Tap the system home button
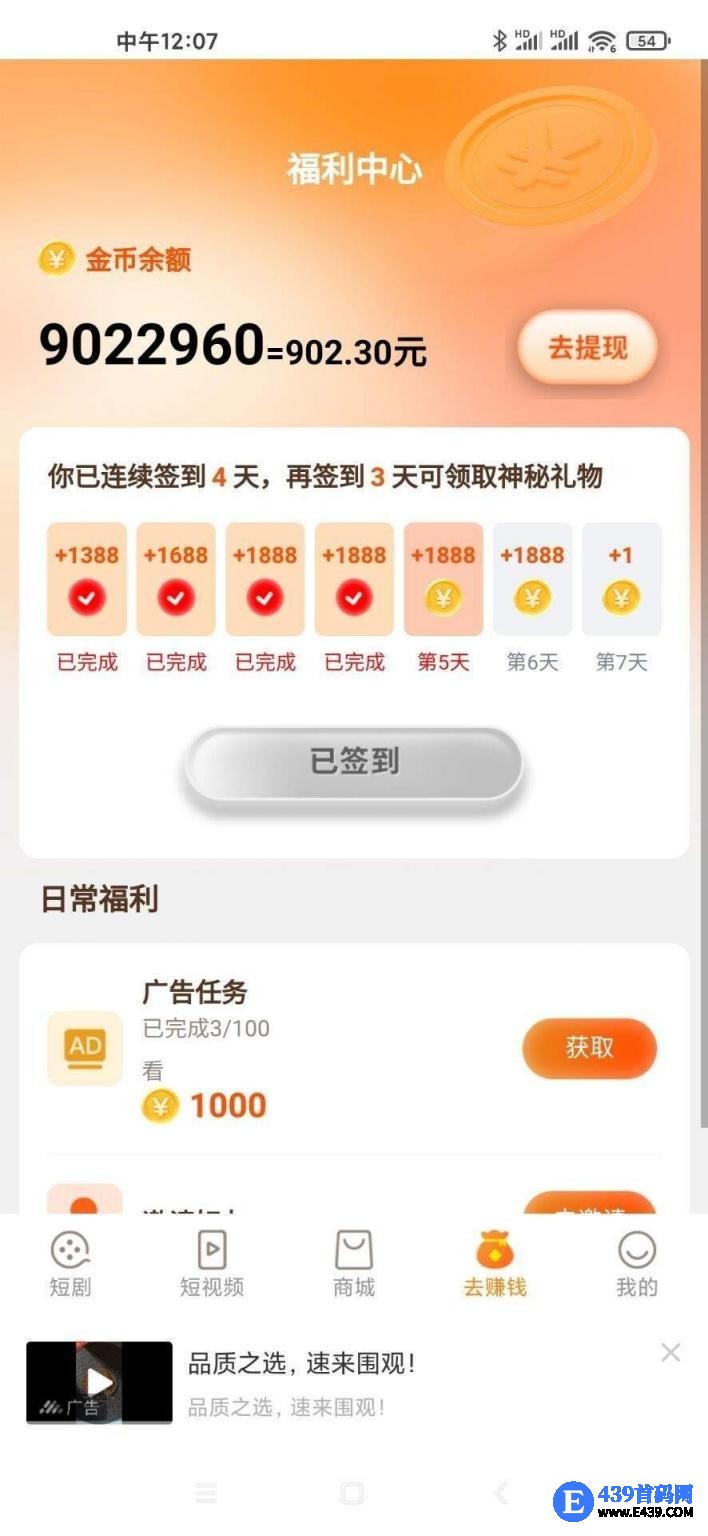This screenshot has height=1536, width=708. coord(352,1494)
